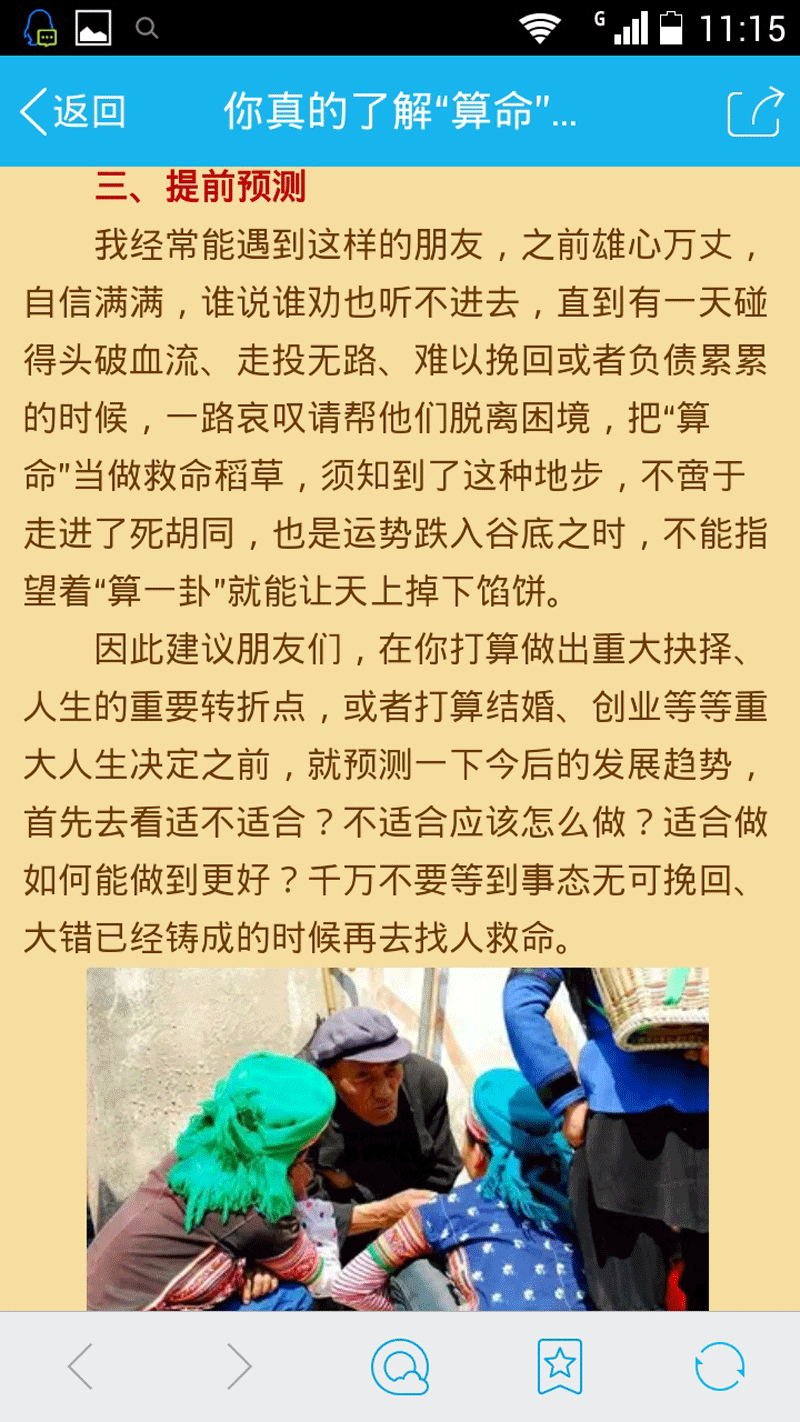Go back to previous web page

tap(80, 1366)
